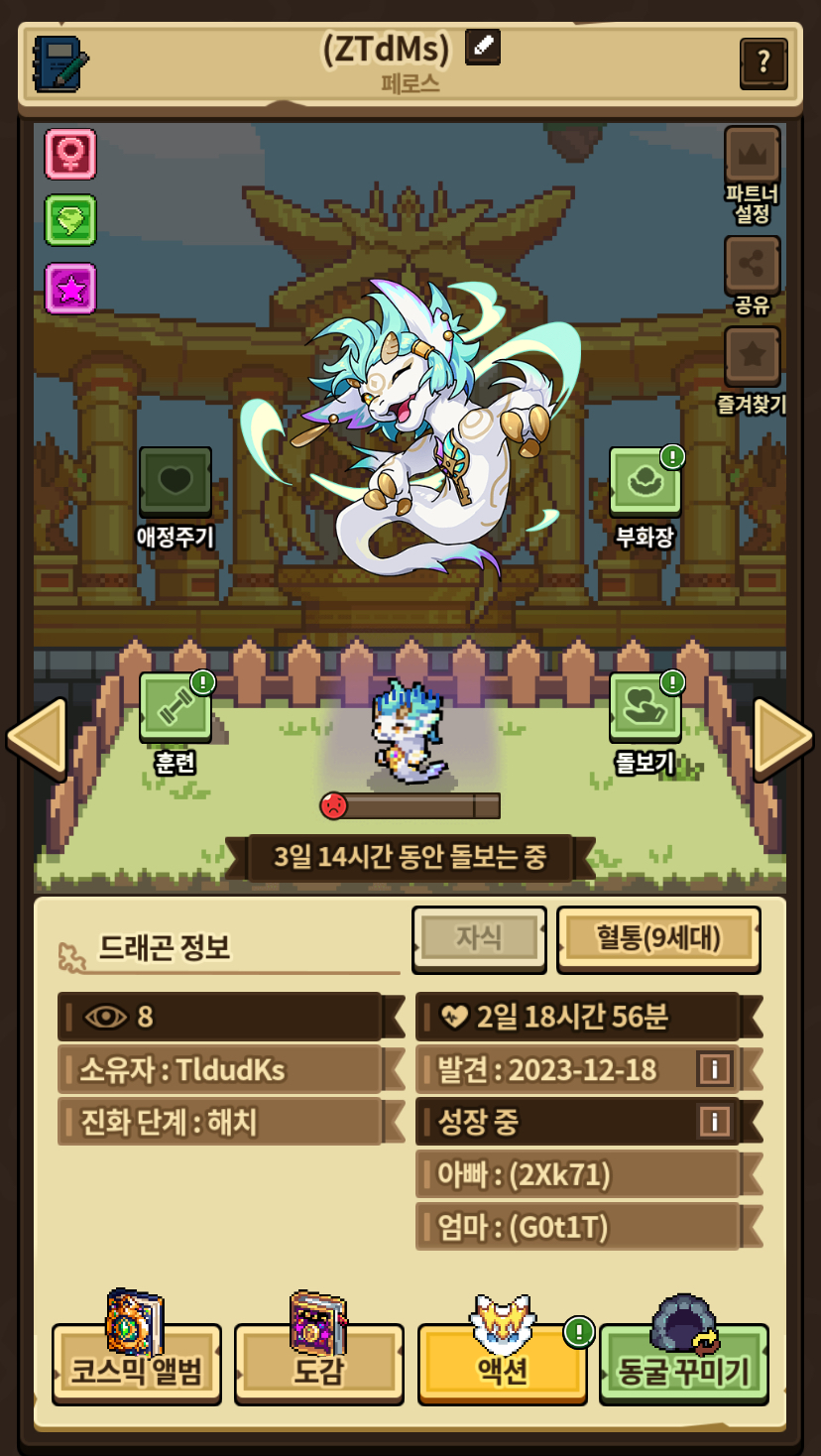The height and width of the screenshot is (1456, 821).
Task: Show info for 성장 중 status
Action: click(714, 1121)
